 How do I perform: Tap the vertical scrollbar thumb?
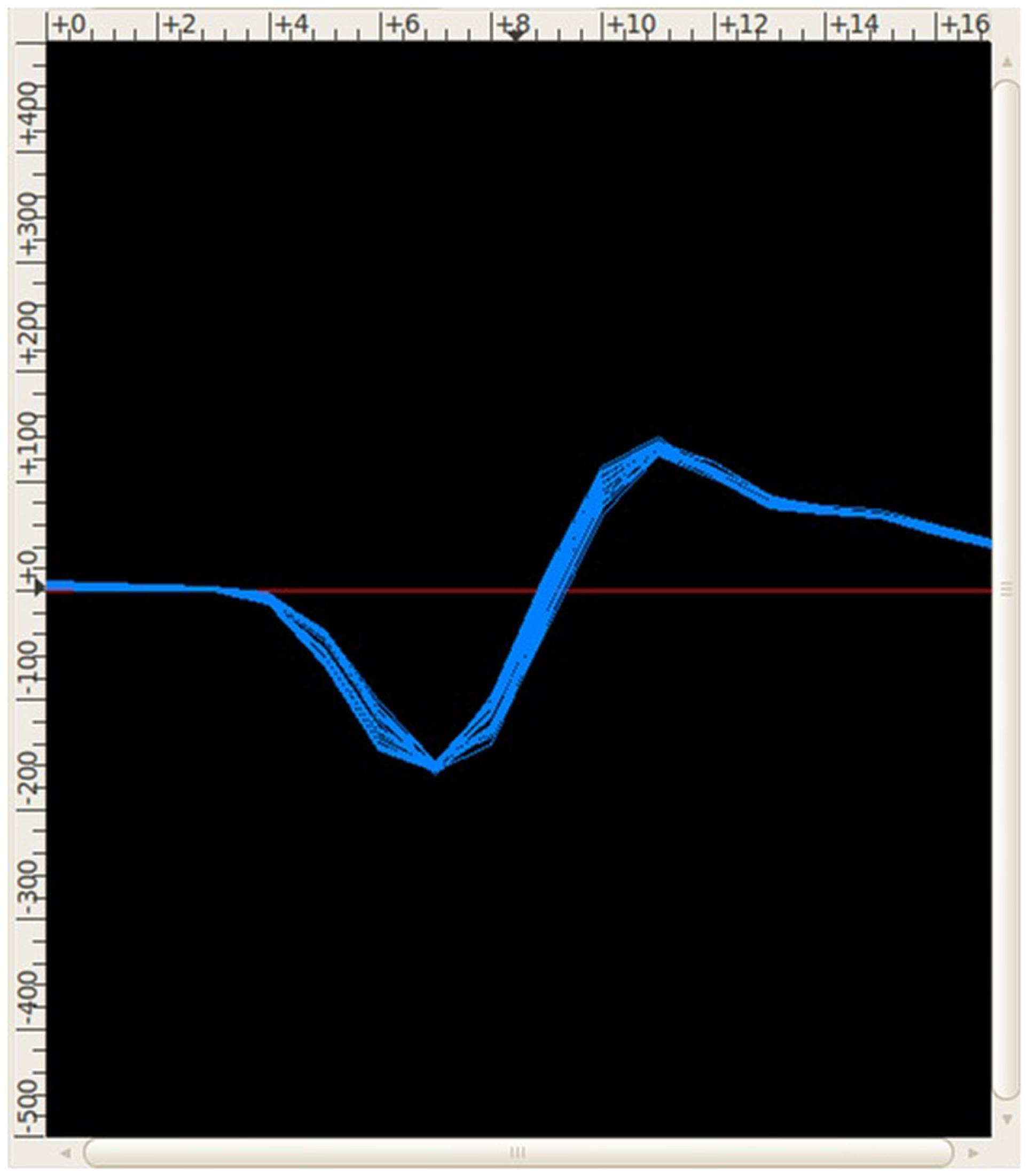tap(1007, 589)
